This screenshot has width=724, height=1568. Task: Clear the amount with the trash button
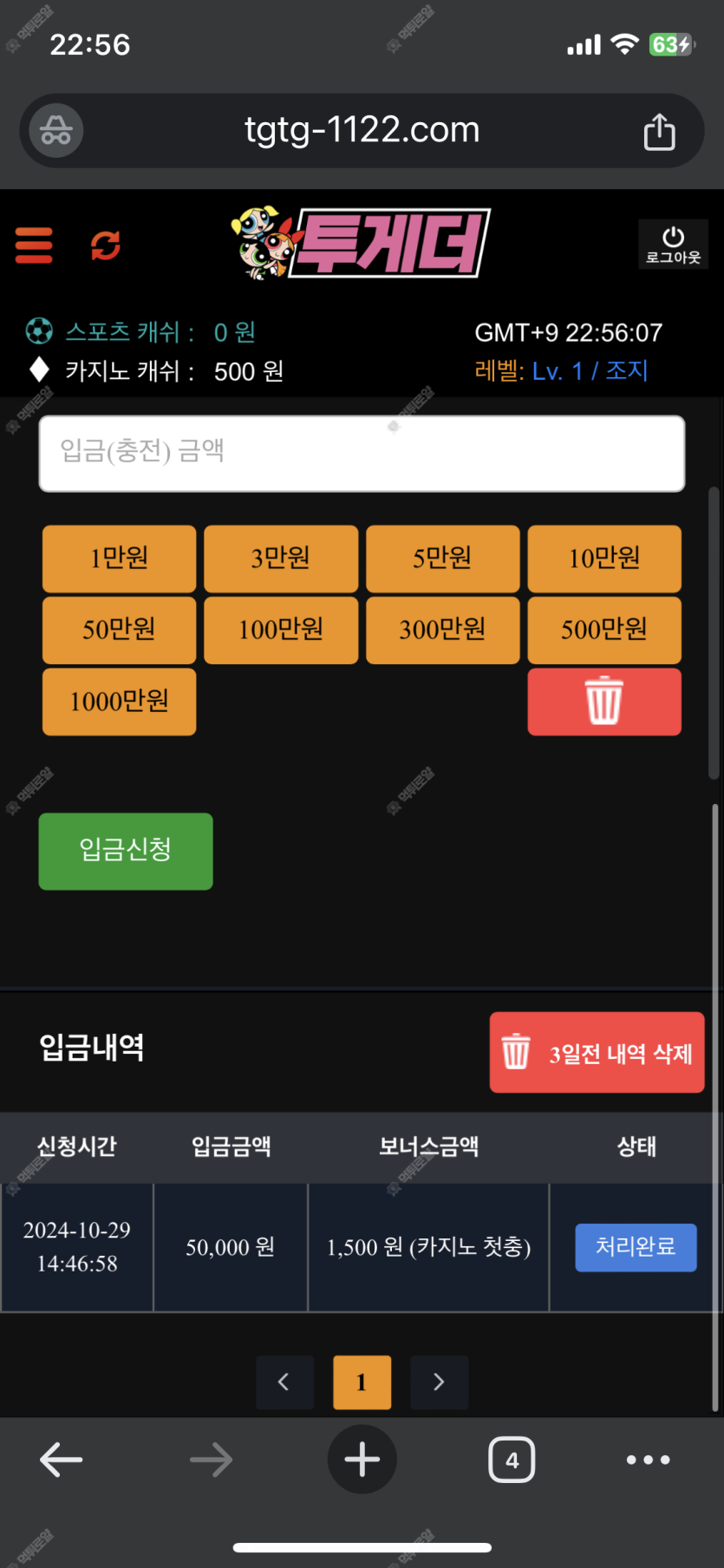[604, 702]
